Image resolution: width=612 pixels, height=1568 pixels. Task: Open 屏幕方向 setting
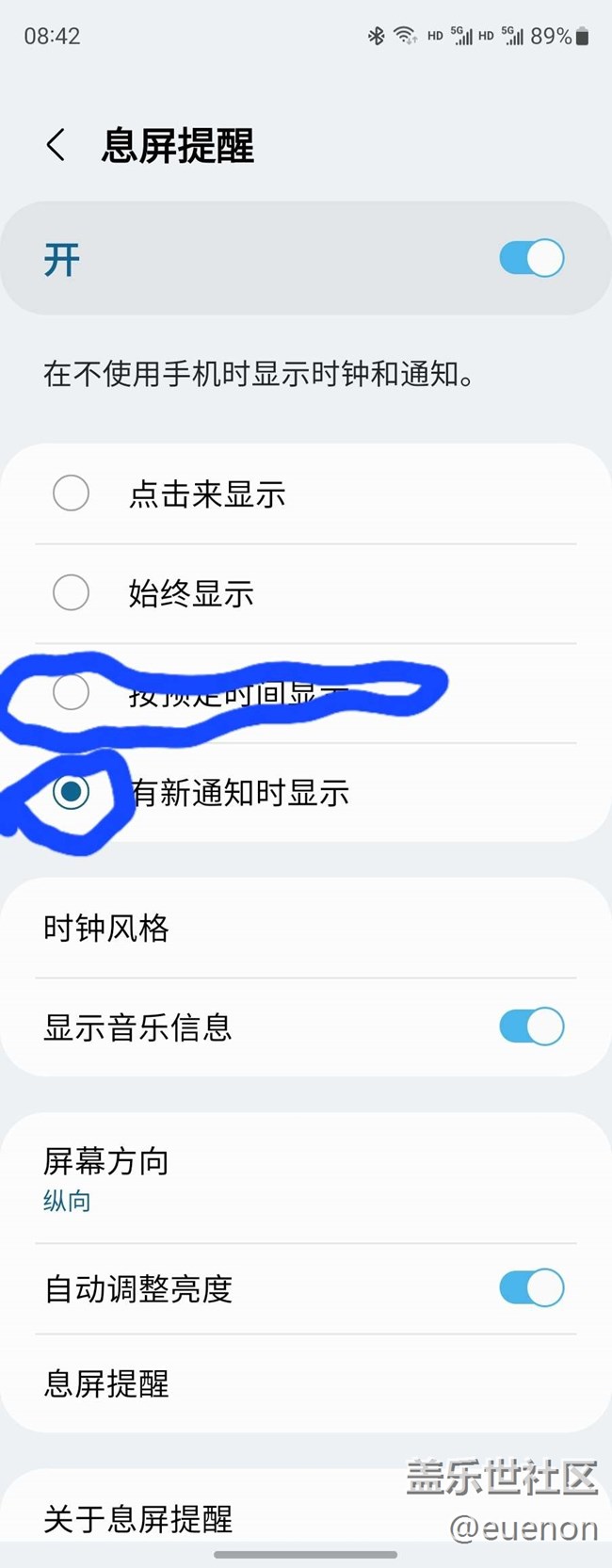click(306, 1178)
